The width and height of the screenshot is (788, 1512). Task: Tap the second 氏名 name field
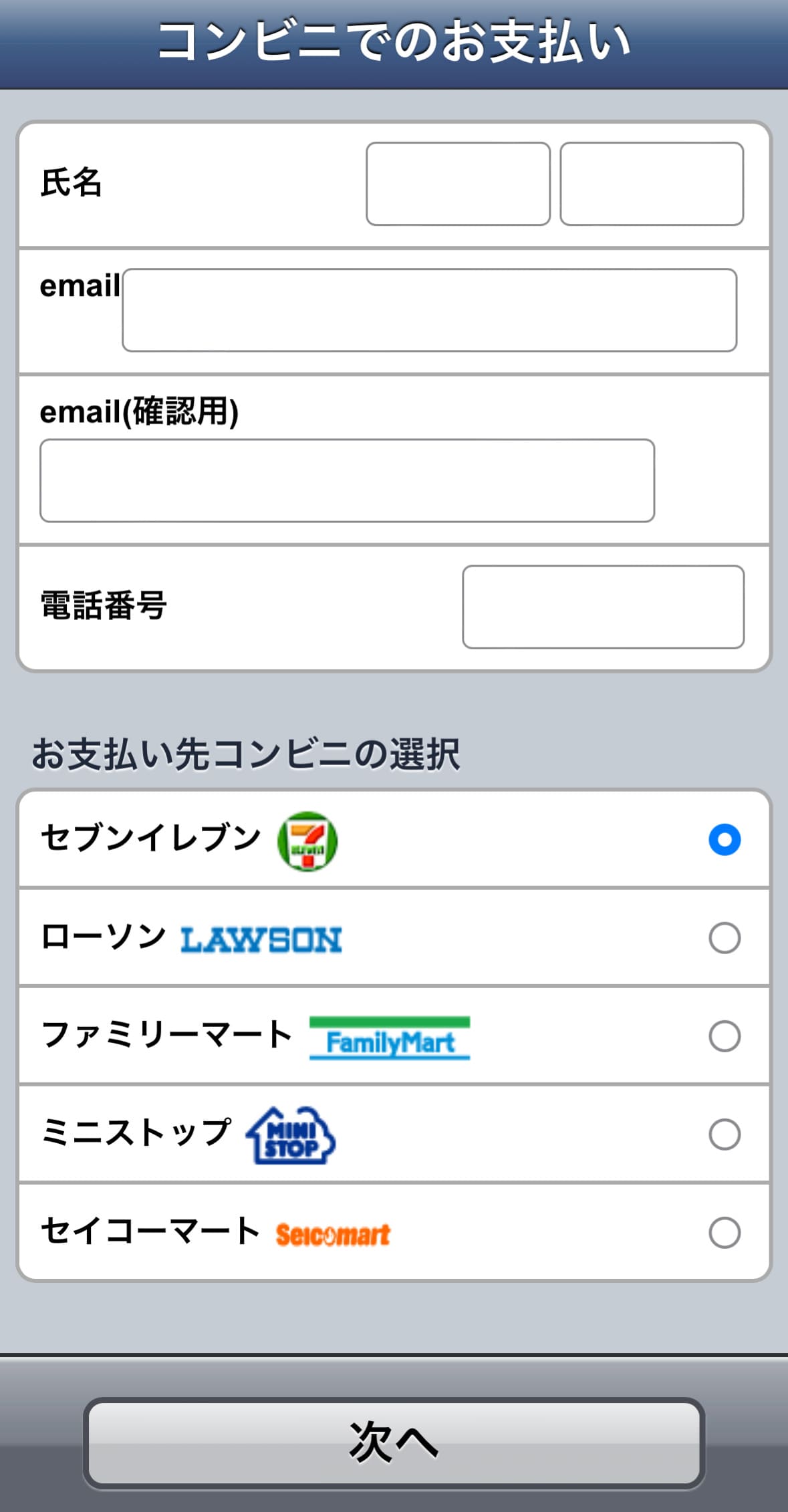[x=652, y=184]
